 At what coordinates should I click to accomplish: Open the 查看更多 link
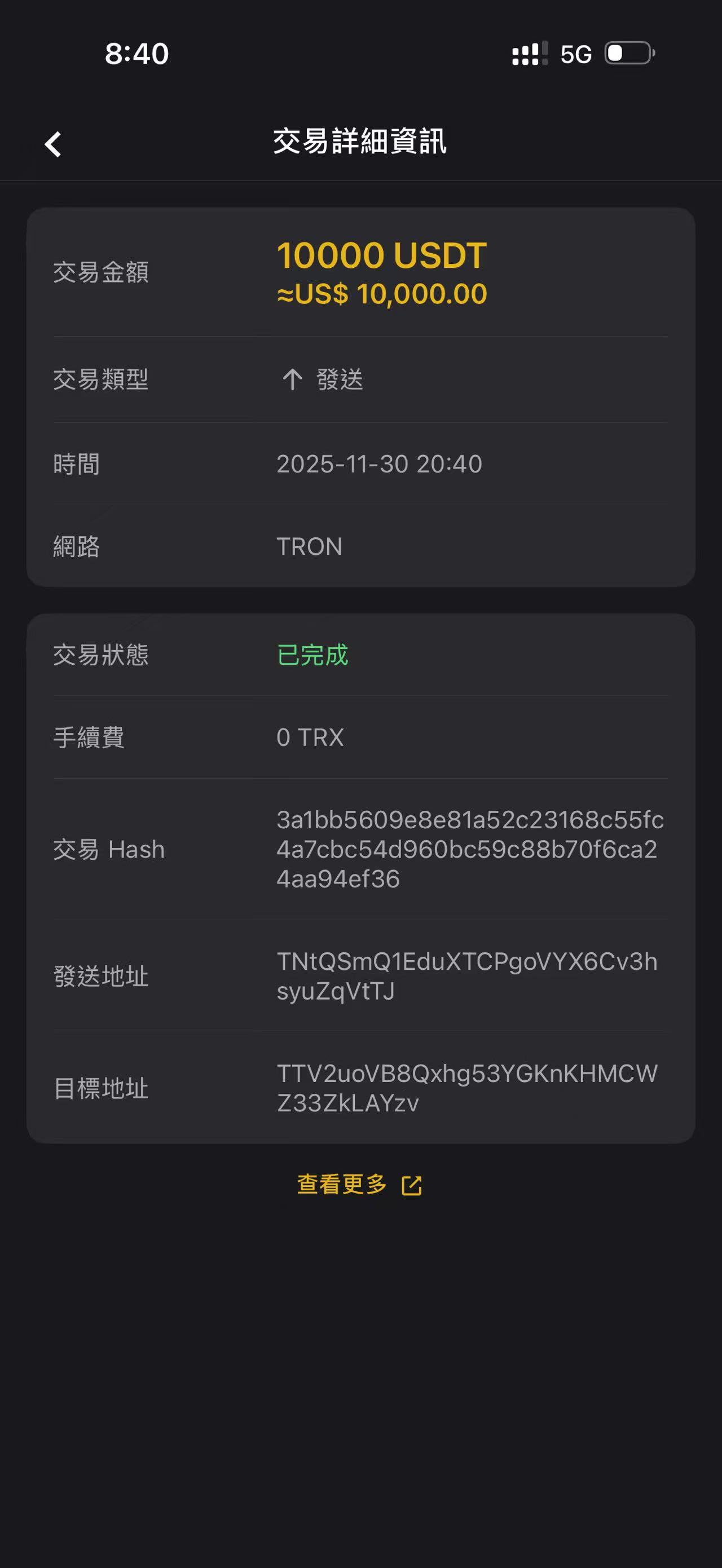(359, 1185)
